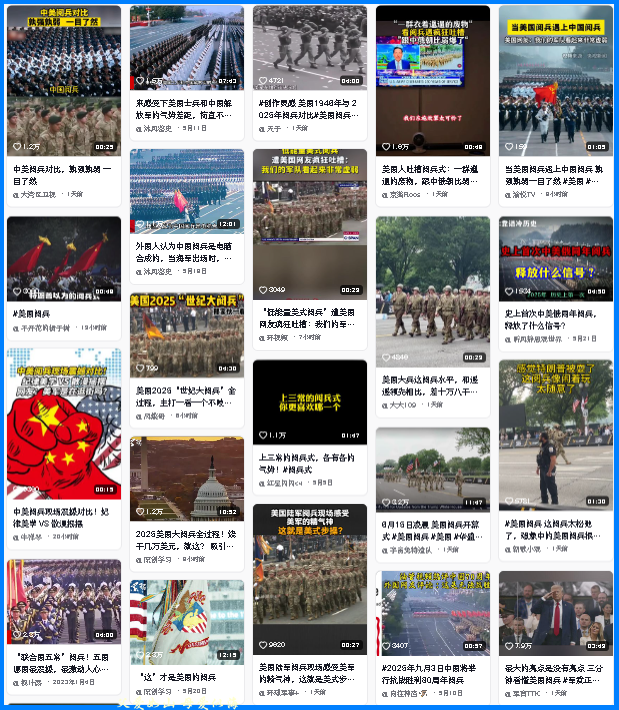
Task: Open '美国人吐槽阅兵式' video card
Action: (x=432, y=80)
